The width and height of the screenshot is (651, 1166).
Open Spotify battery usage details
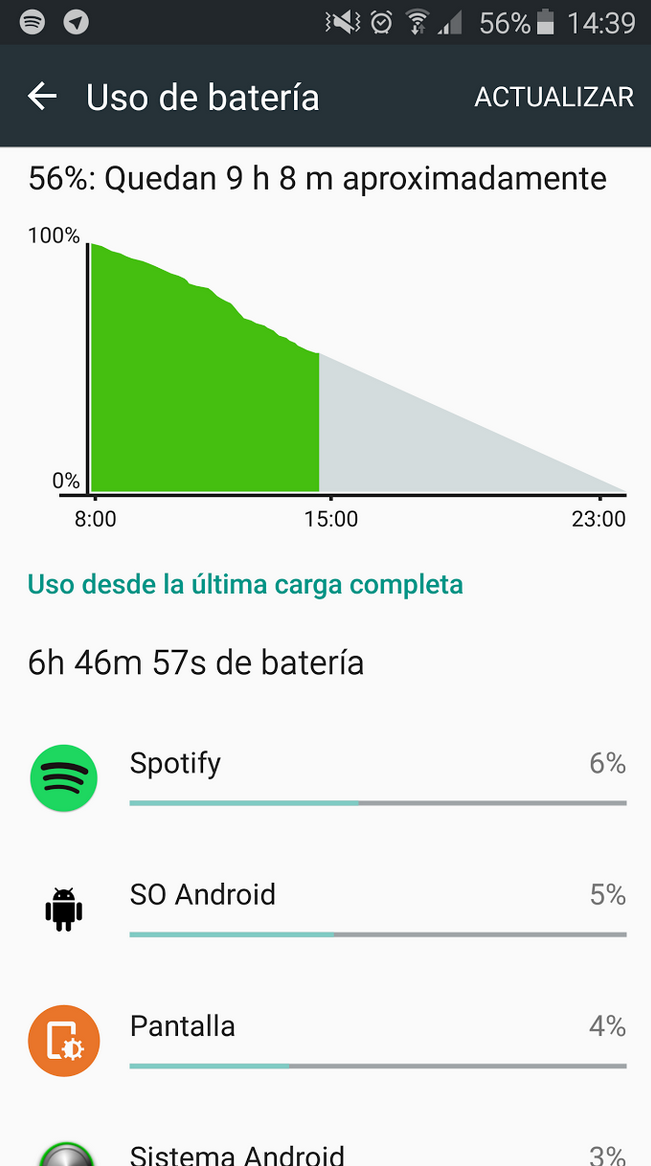pos(326,777)
